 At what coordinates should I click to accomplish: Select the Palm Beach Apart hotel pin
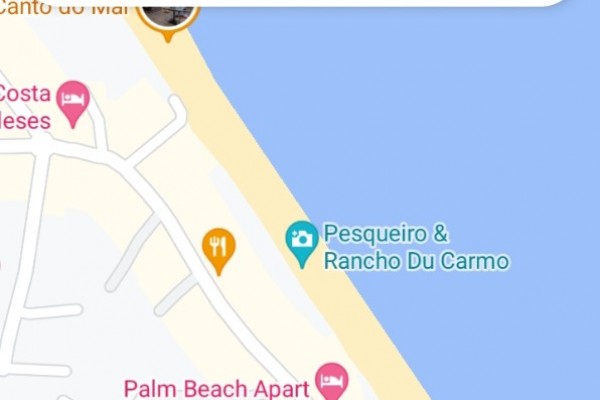pyautogui.click(x=331, y=379)
